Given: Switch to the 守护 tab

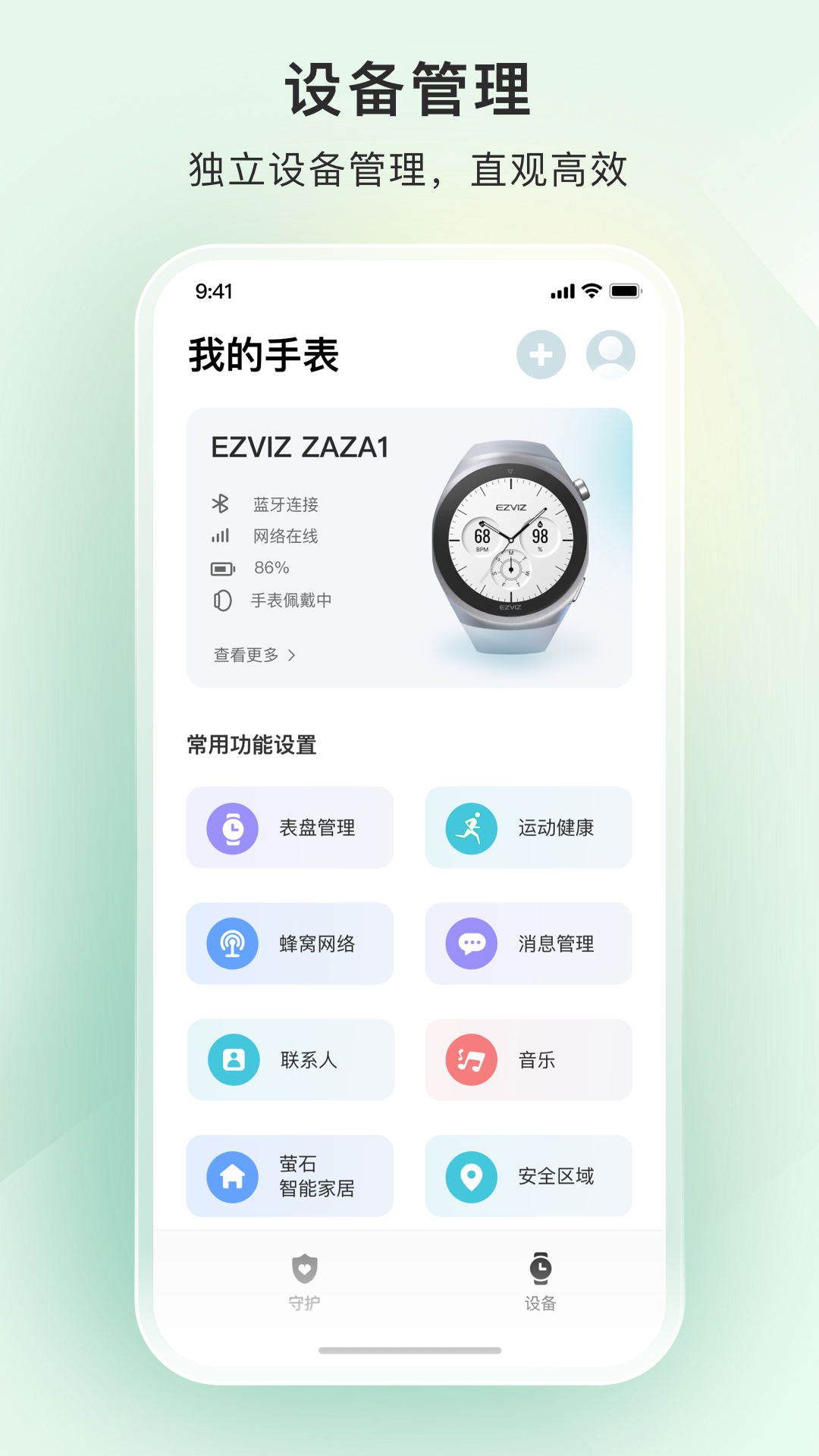Looking at the screenshot, I should tap(303, 1274).
